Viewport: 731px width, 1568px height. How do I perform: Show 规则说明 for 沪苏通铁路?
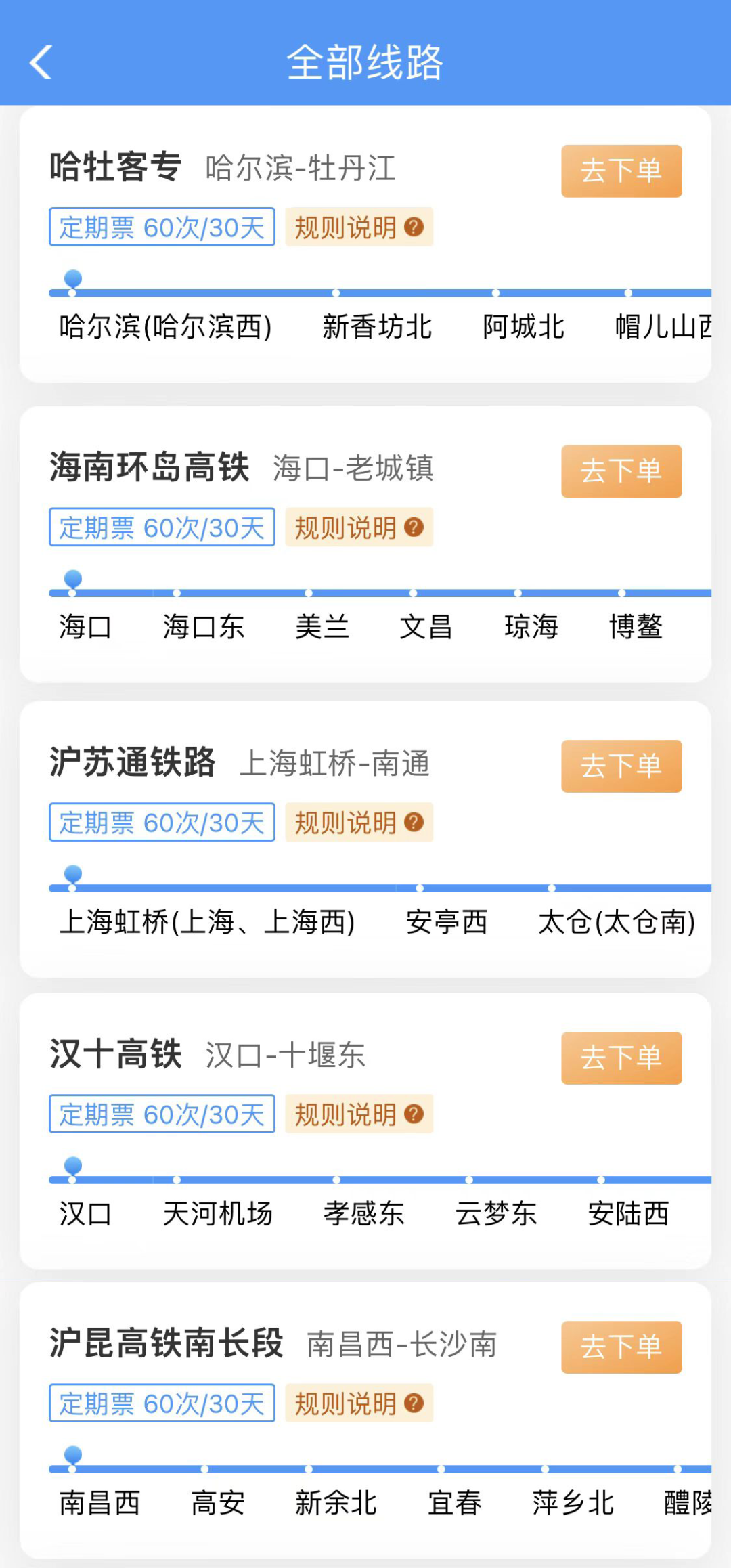tap(359, 823)
